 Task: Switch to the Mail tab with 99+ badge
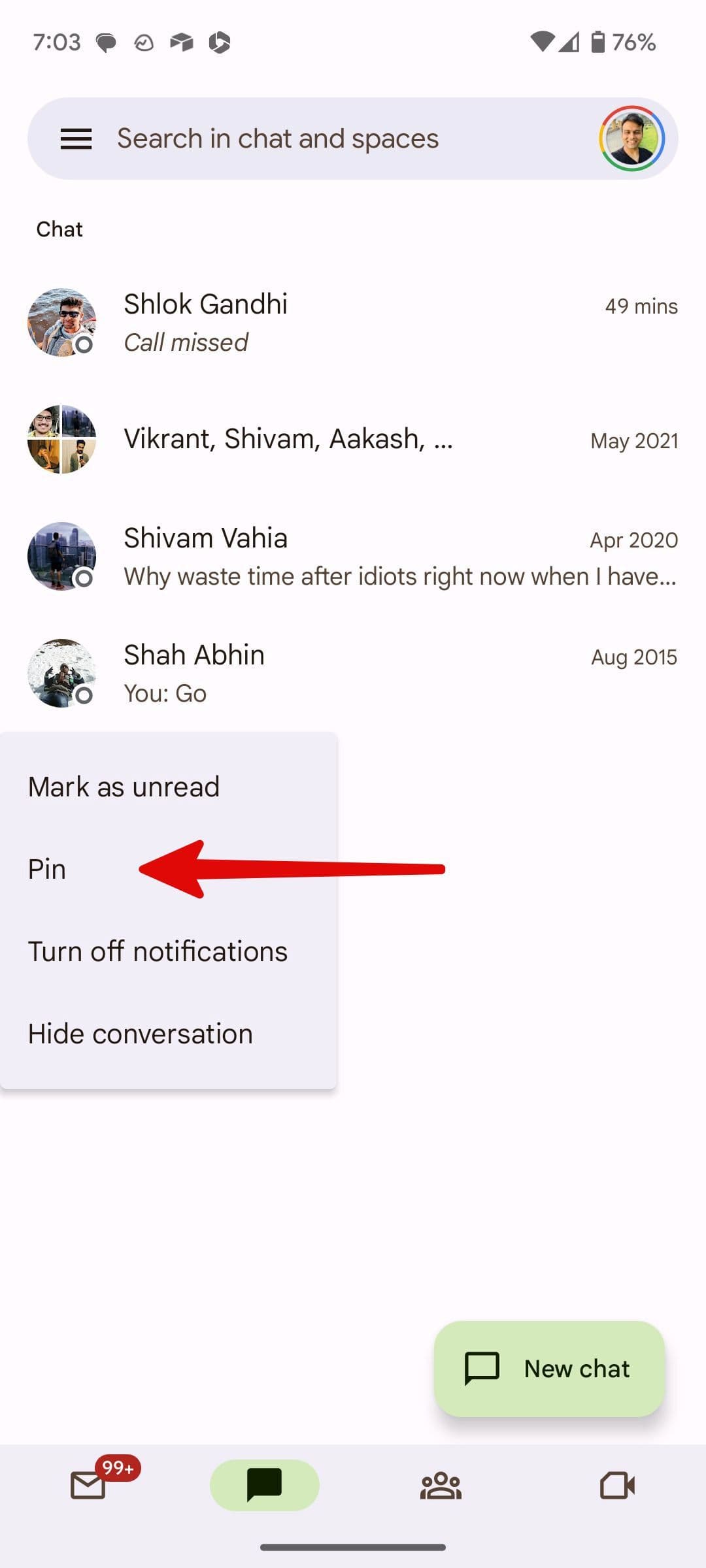pyautogui.click(x=88, y=1486)
